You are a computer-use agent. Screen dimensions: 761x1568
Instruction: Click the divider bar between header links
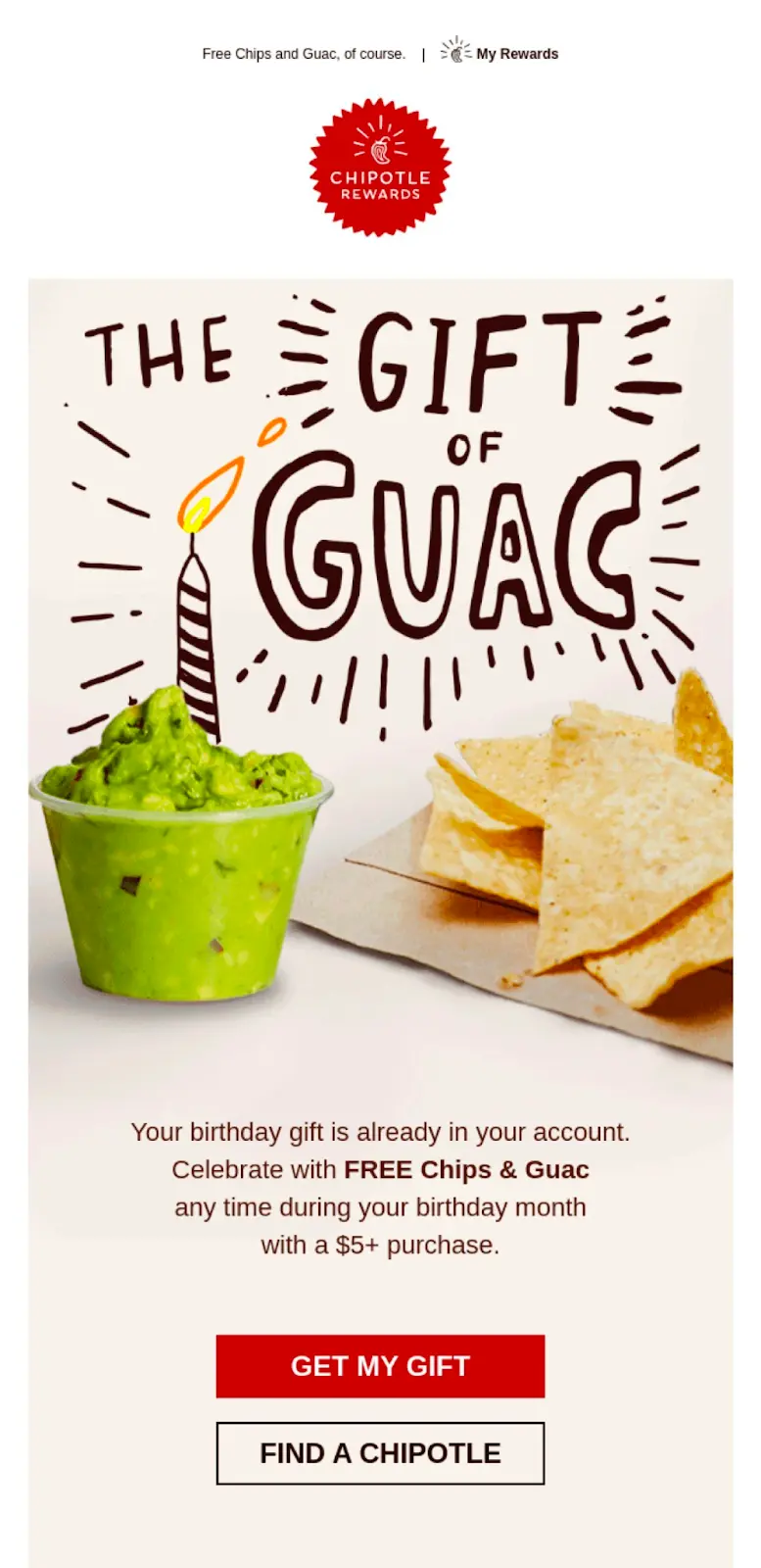(x=425, y=53)
